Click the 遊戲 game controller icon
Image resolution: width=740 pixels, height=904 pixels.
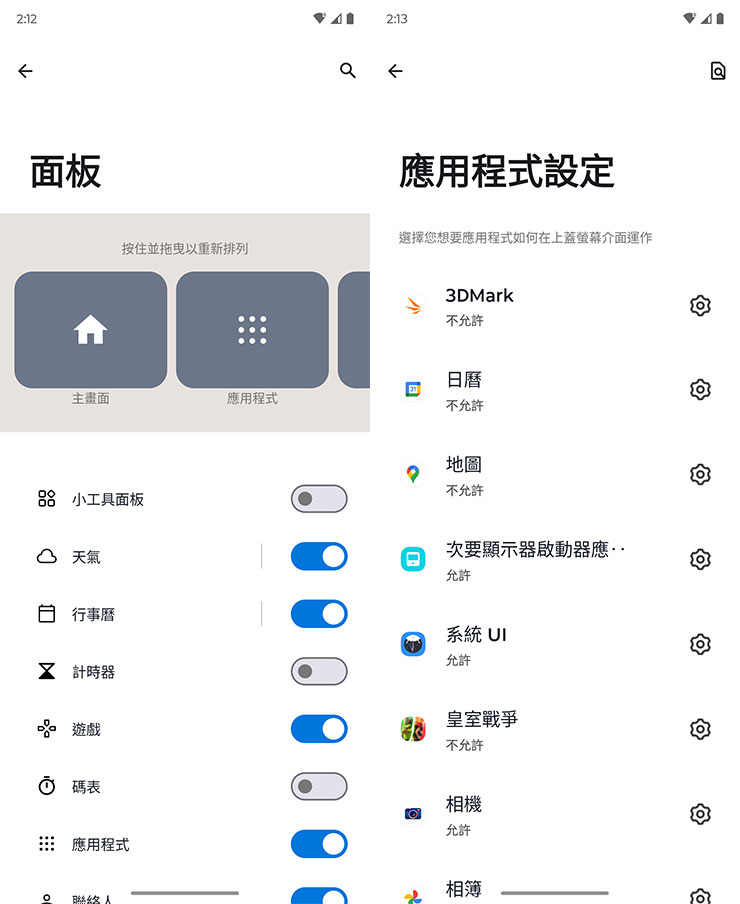click(46, 729)
